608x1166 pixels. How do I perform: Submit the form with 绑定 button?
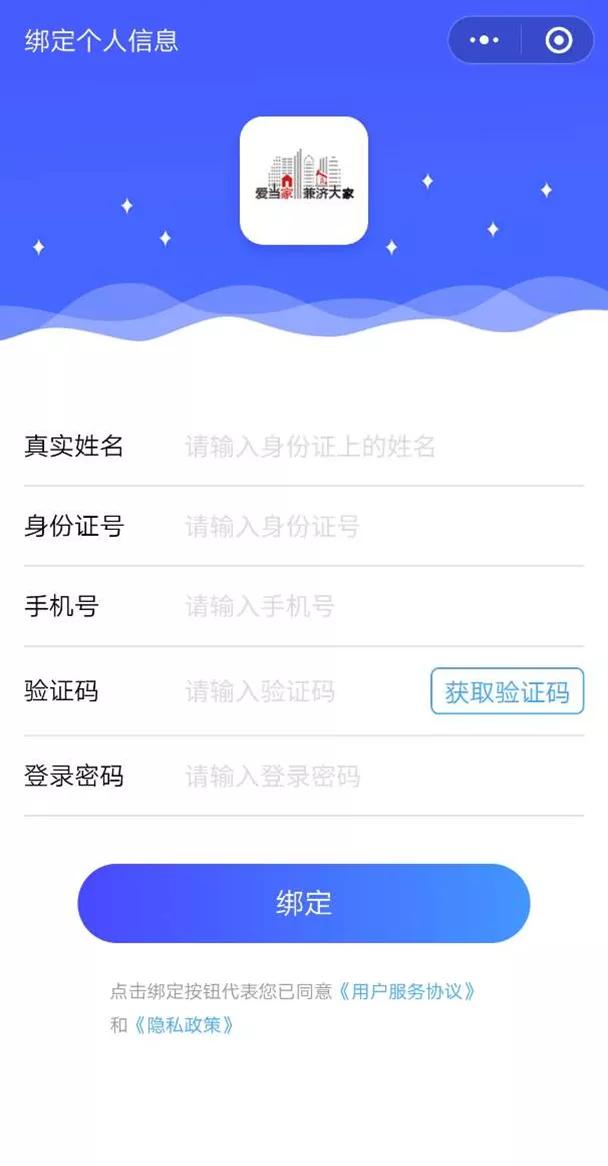point(304,903)
